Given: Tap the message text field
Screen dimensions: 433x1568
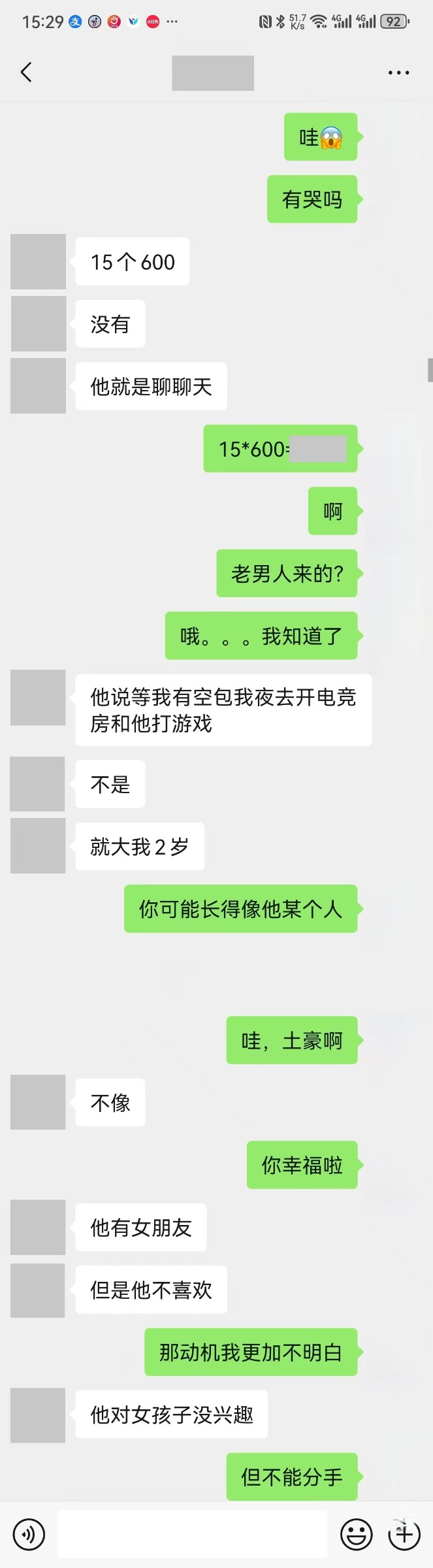Looking at the screenshot, I should [192, 1534].
